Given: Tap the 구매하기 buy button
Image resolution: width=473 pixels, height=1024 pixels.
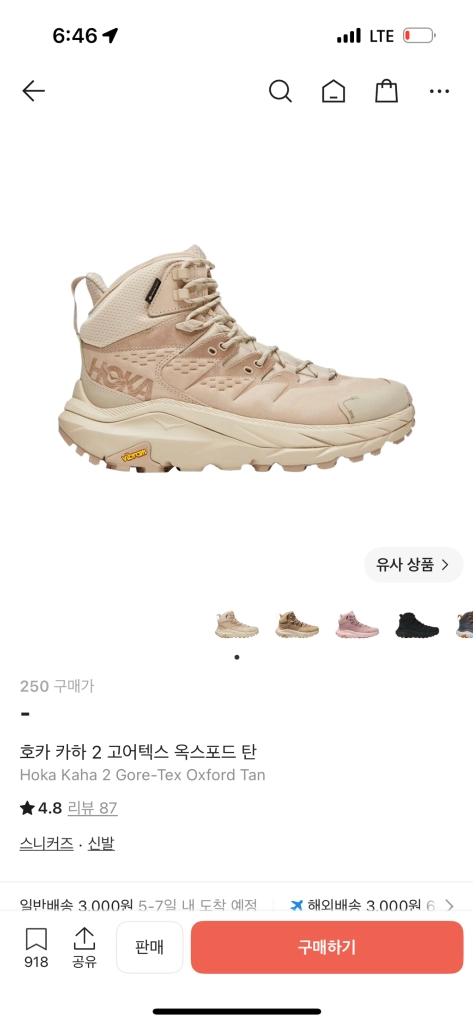Looking at the screenshot, I should pyautogui.click(x=327, y=947).
